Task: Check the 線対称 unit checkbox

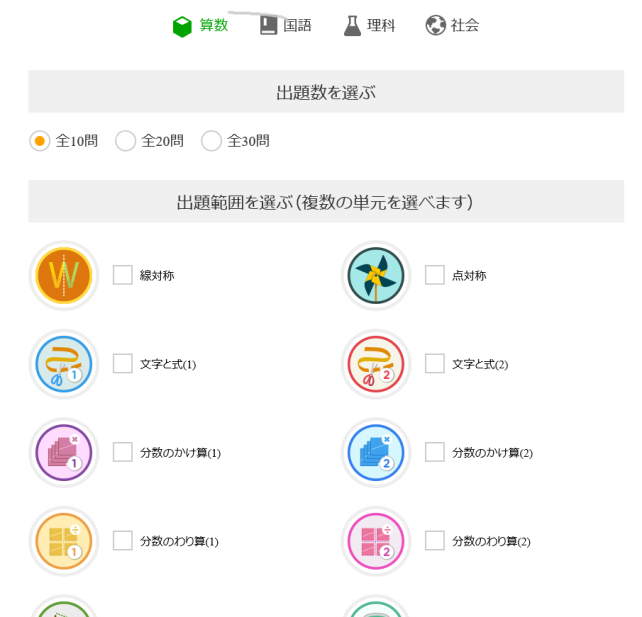Action: [123, 275]
